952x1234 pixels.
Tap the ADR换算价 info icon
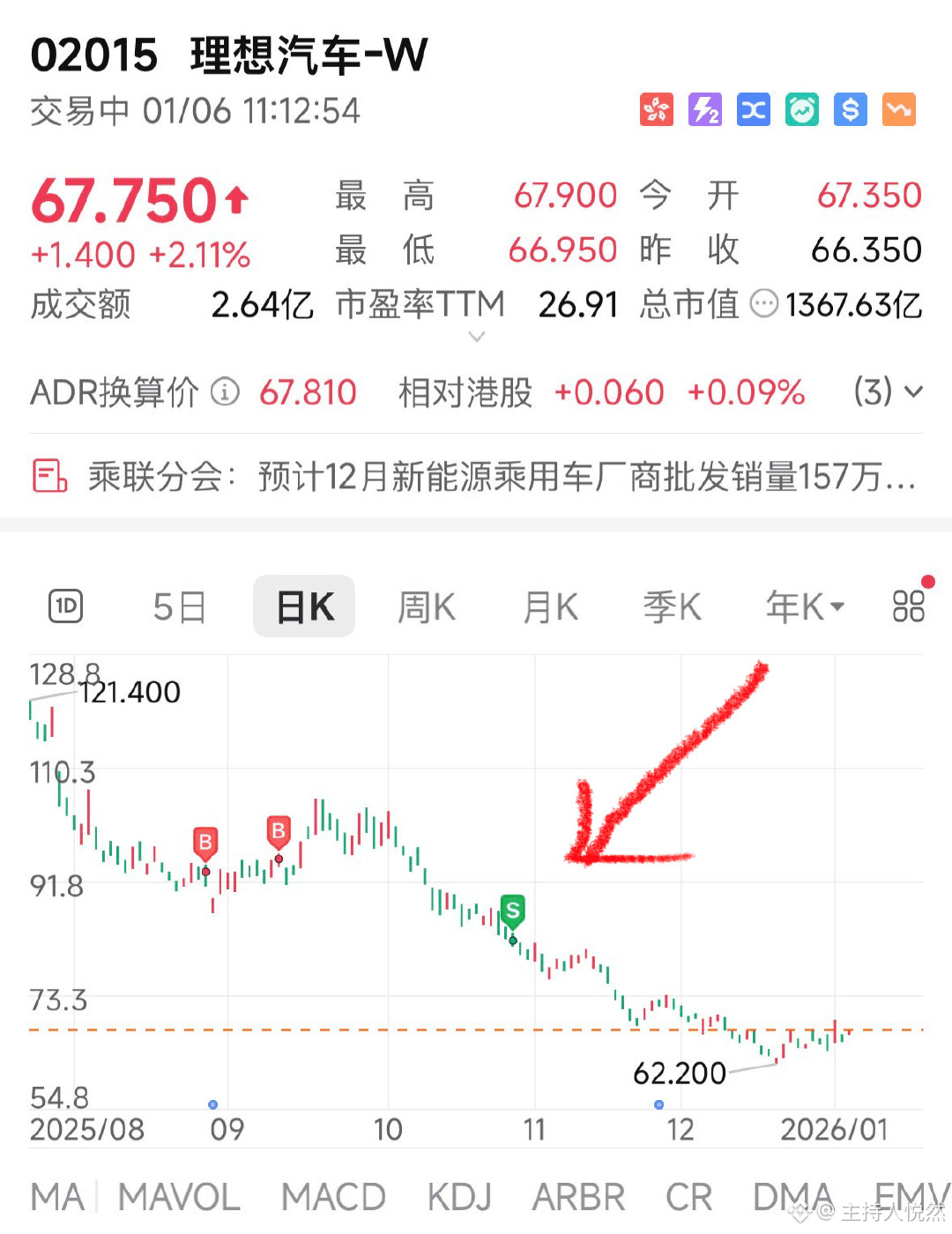click(x=225, y=392)
